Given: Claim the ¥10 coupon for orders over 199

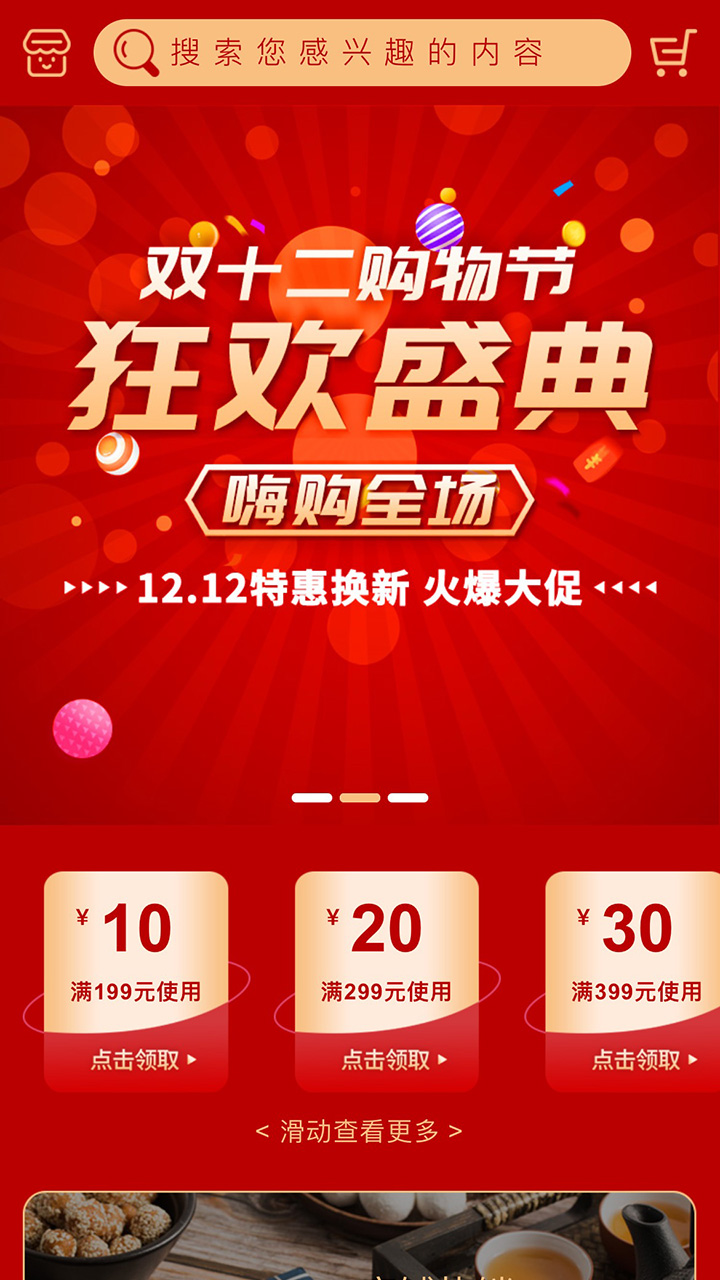Looking at the screenshot, I should pos(136,1059).
